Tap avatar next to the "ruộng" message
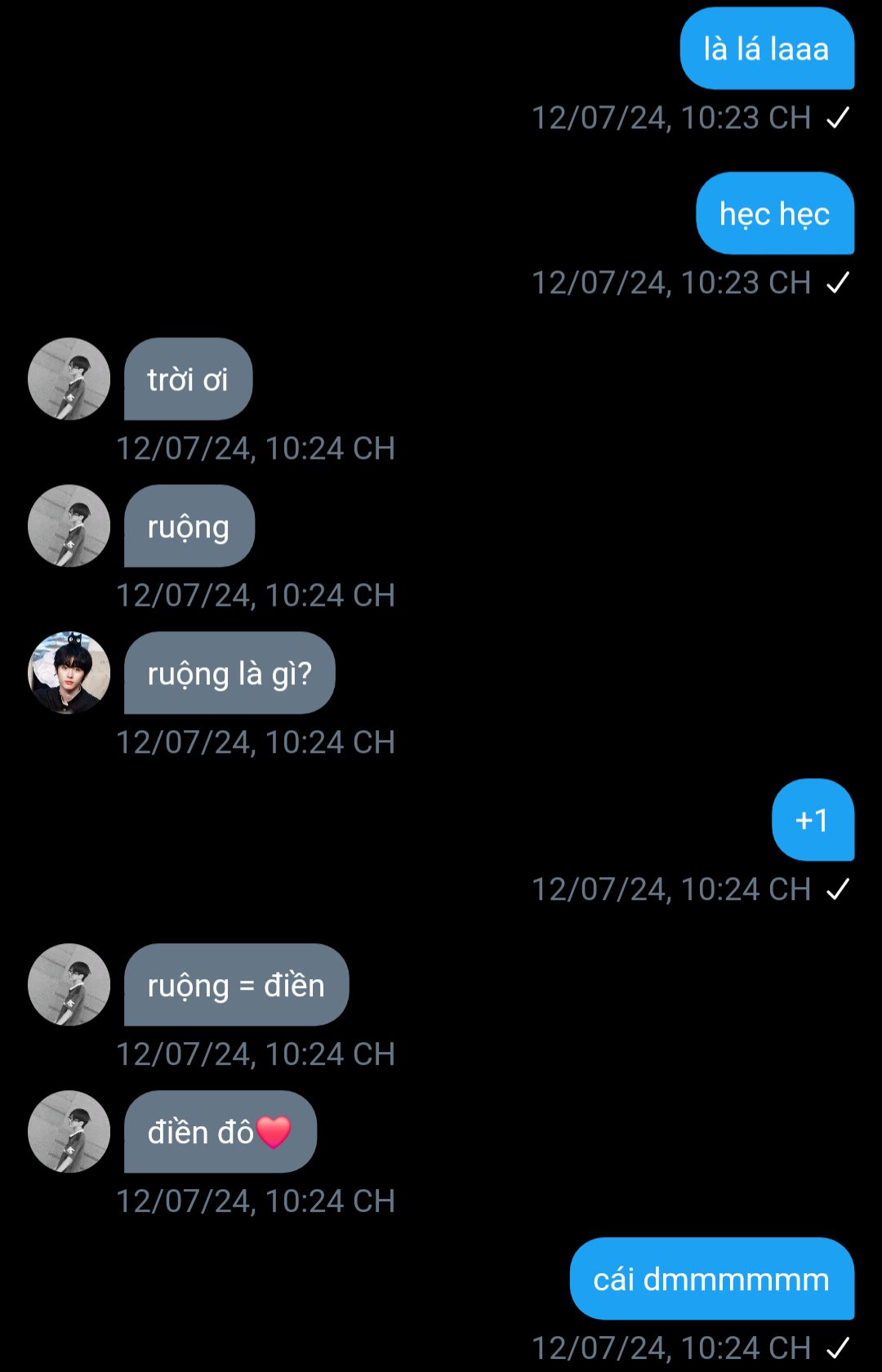The height and width of the screenshot is (1372, 882). [x=69, y=526]
